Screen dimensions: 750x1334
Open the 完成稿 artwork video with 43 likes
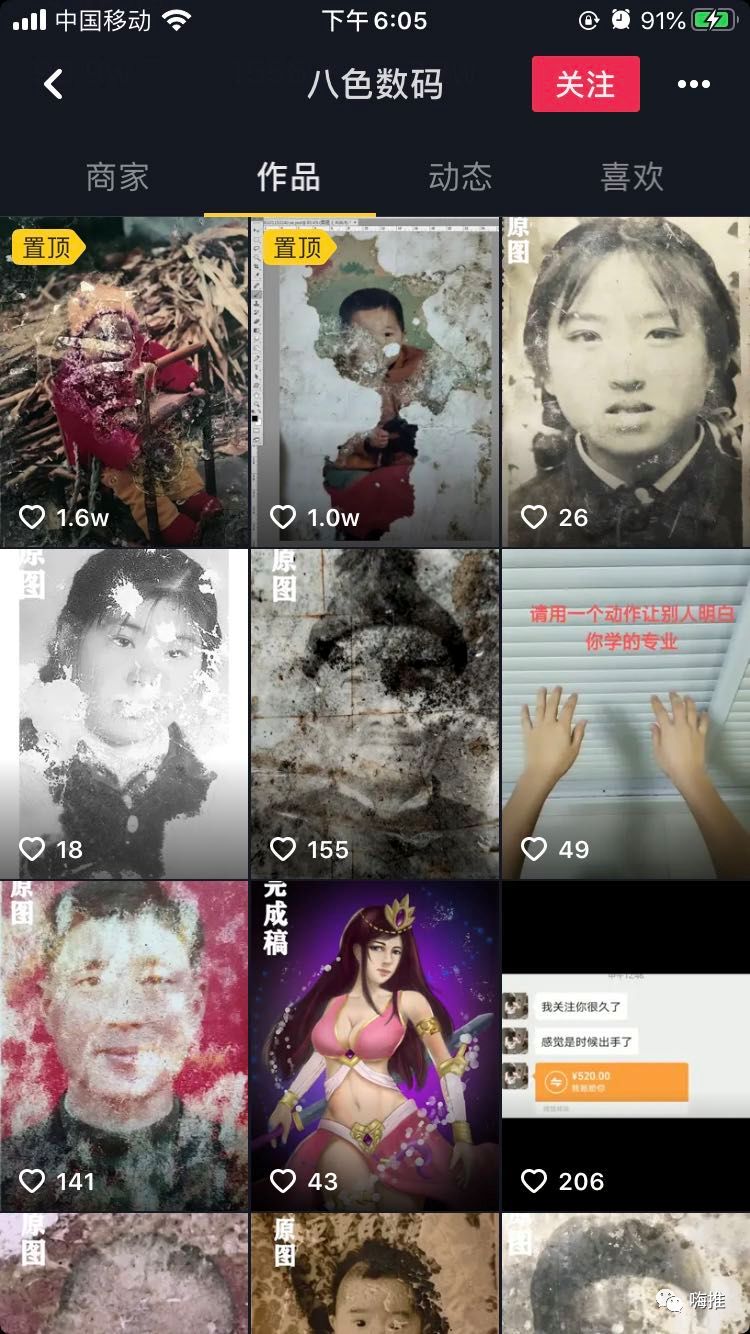(374, 1044)
